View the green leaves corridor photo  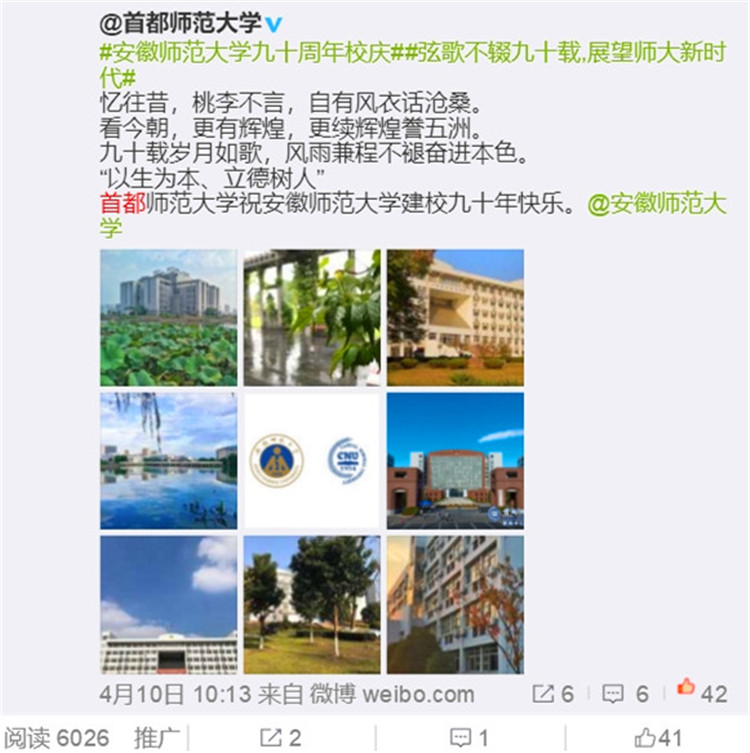[312, 317]
